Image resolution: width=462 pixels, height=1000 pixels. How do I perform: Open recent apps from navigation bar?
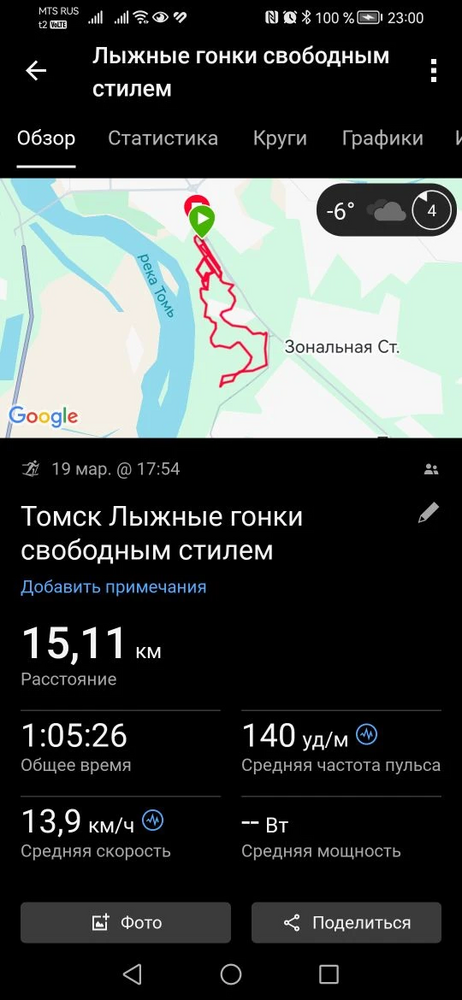(329, 974)
